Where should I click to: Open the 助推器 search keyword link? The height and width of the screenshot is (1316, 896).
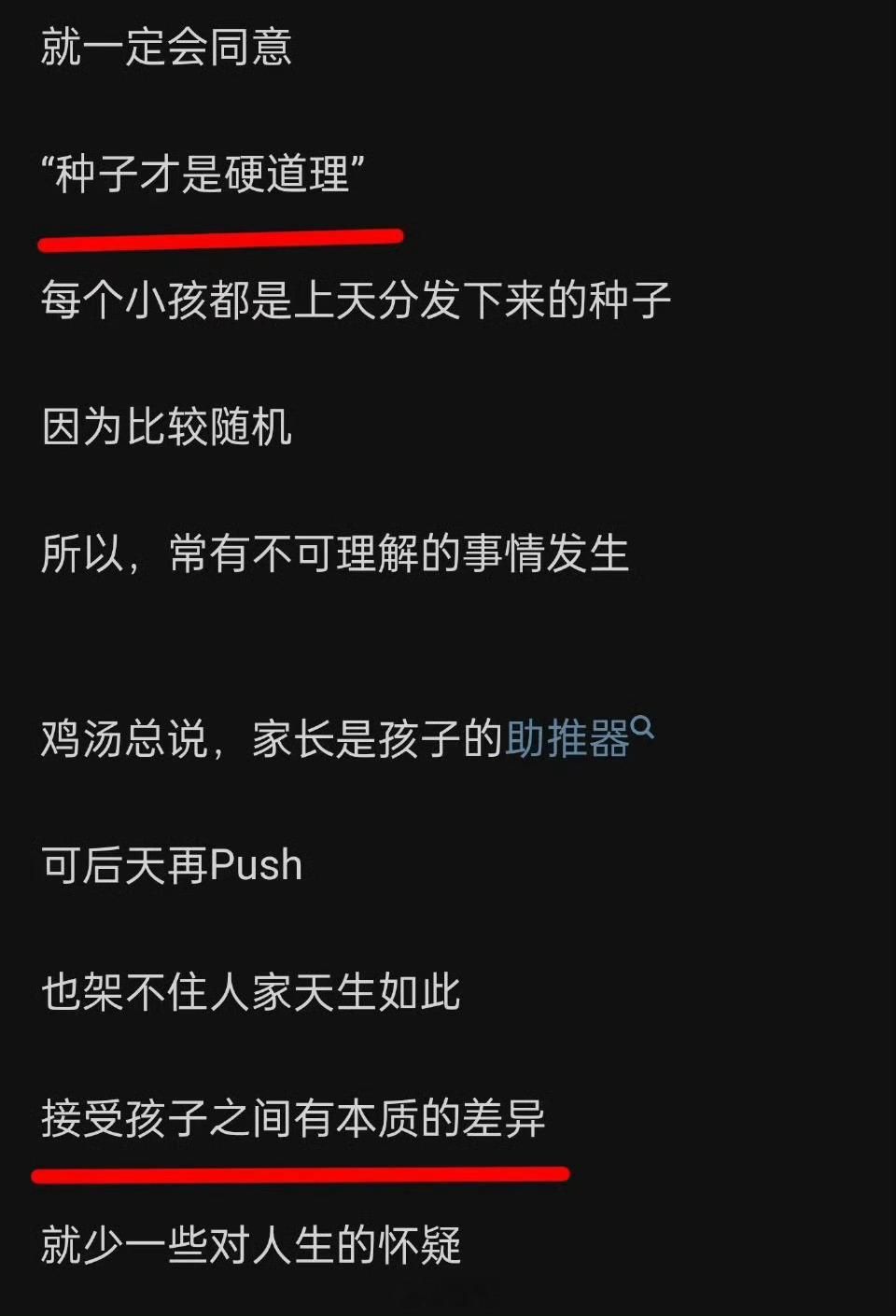(x=569, y=740)
